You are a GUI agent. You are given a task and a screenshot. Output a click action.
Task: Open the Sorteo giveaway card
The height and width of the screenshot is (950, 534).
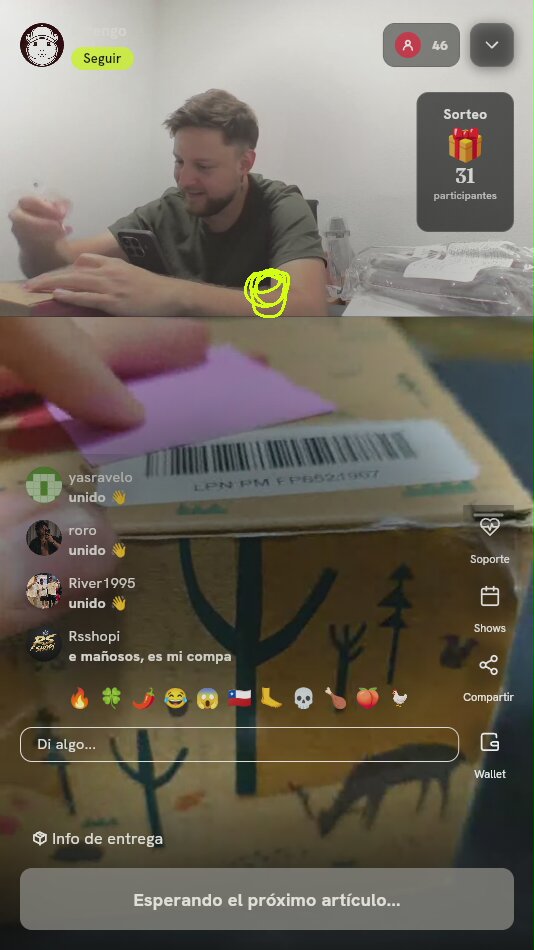465,162
